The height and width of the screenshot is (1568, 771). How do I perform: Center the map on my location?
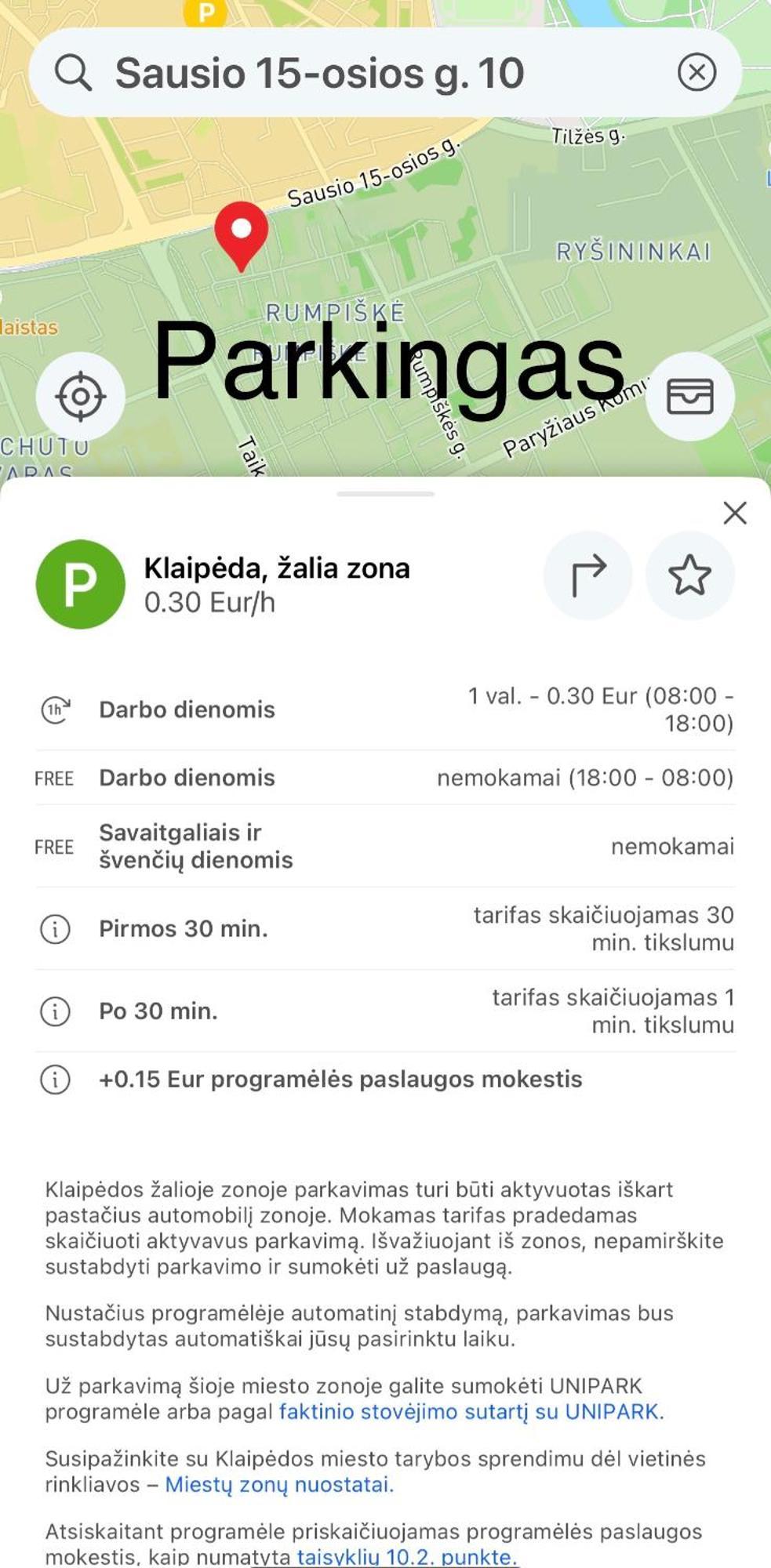[x=80, y=397]
